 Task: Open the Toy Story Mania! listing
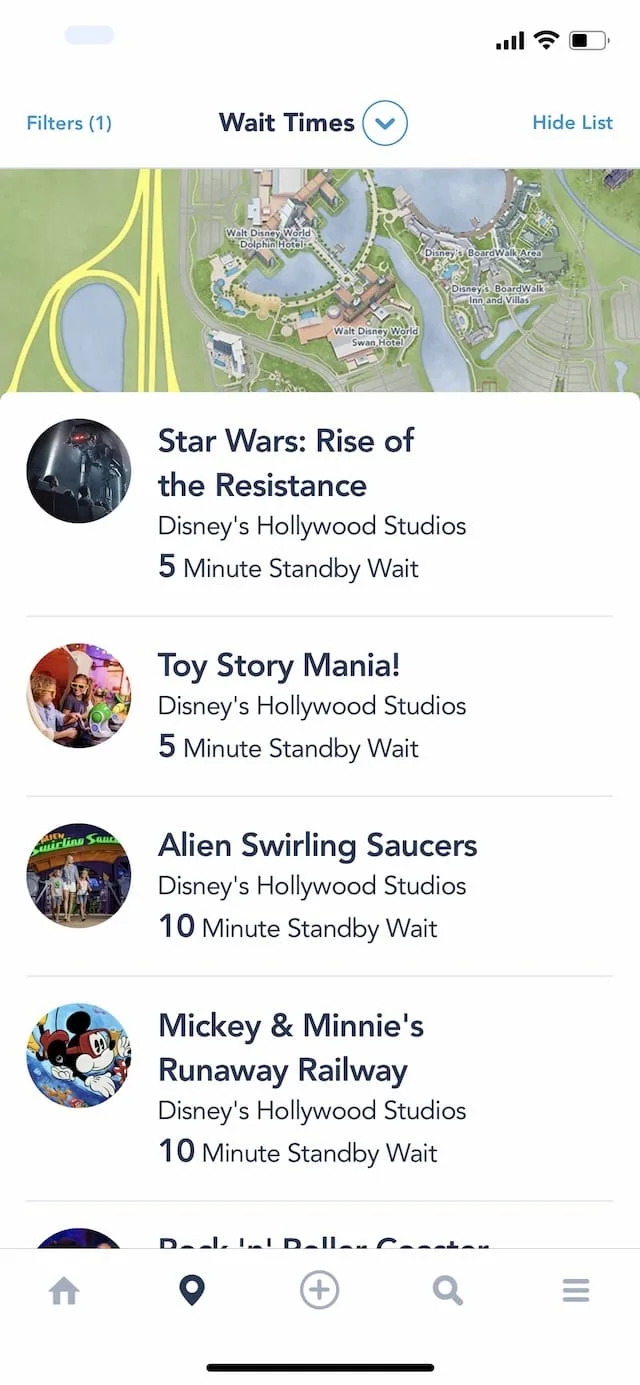[320, 706]
